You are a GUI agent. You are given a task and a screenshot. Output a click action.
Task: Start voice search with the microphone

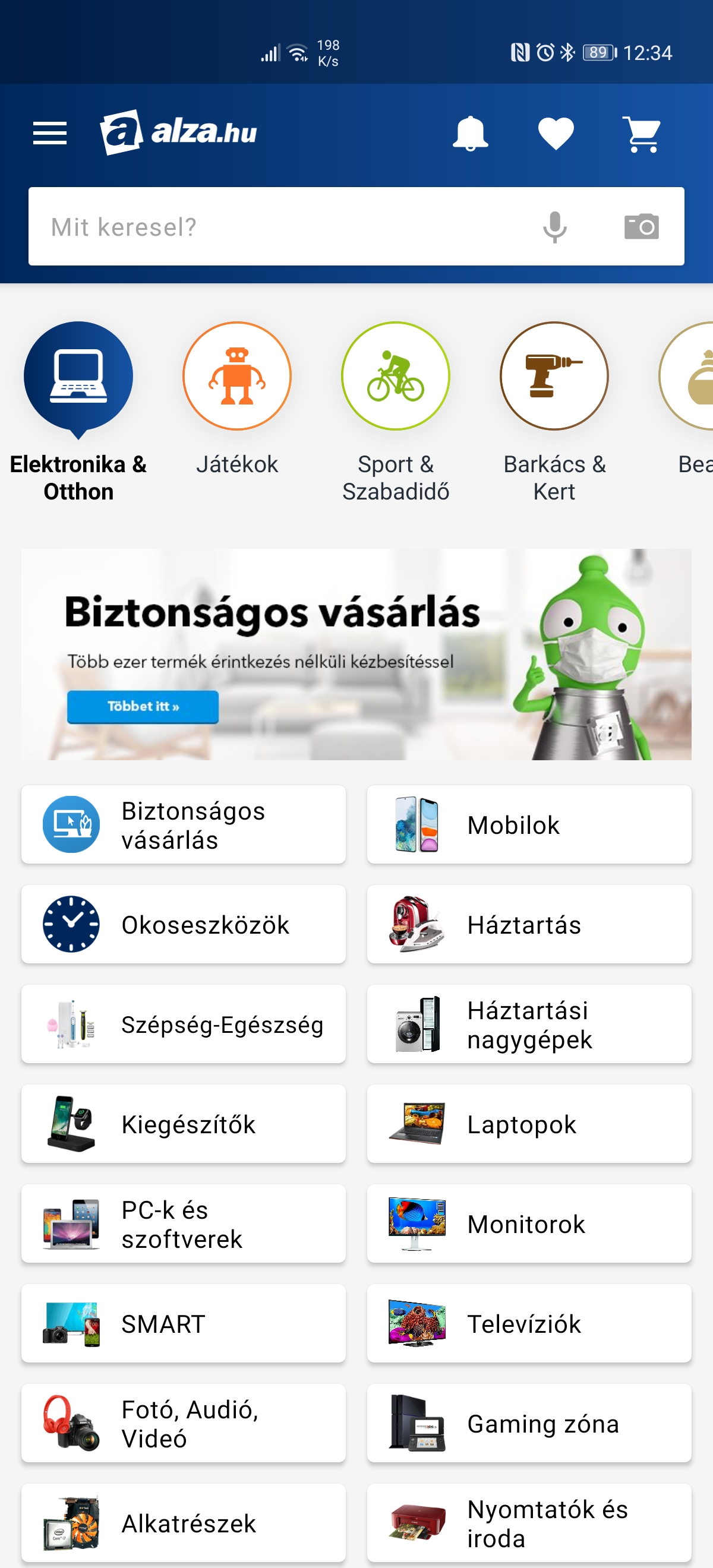click(554, 227)
